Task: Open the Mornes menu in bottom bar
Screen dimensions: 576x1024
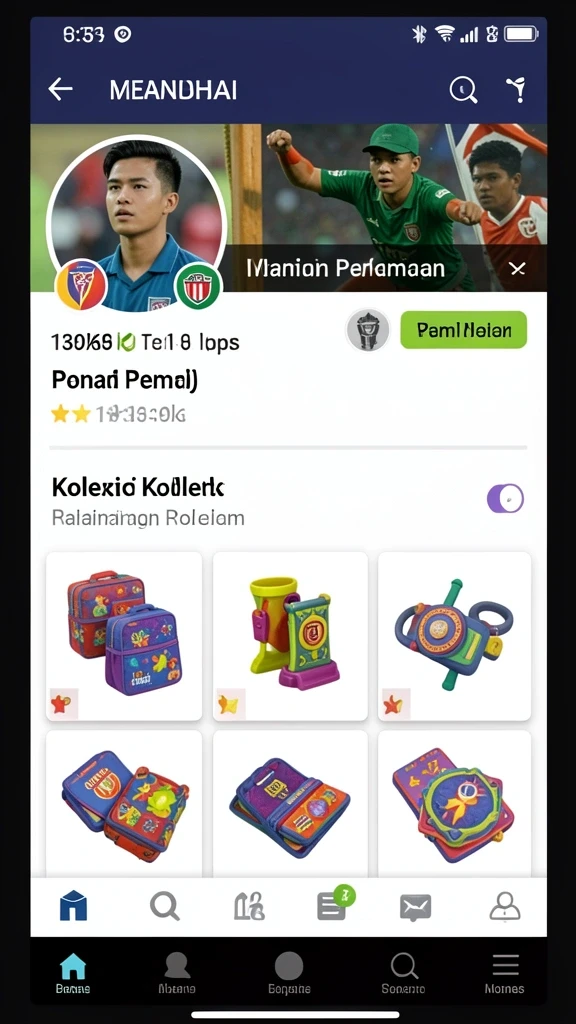Action: (x=505, y=973)
